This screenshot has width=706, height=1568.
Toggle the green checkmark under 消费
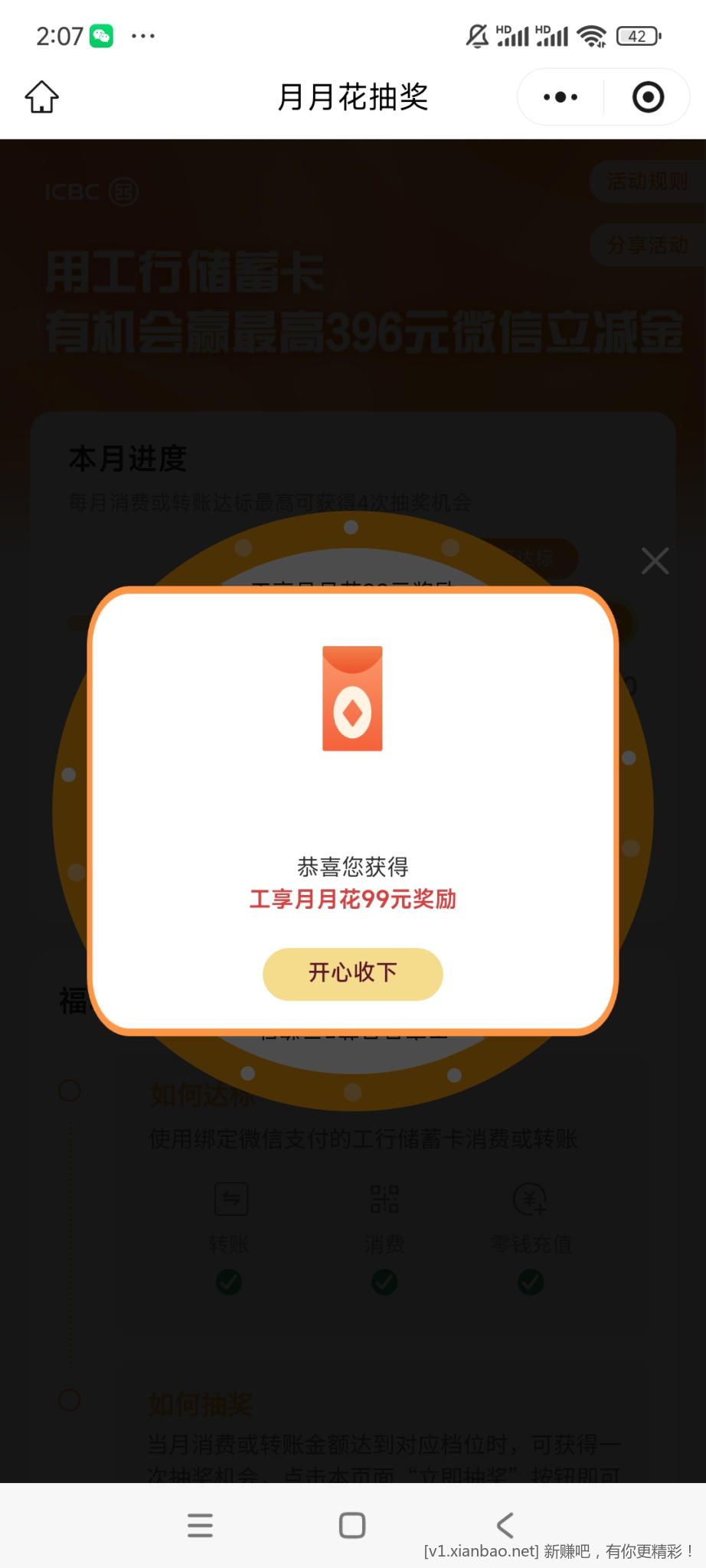(383, 1283)
